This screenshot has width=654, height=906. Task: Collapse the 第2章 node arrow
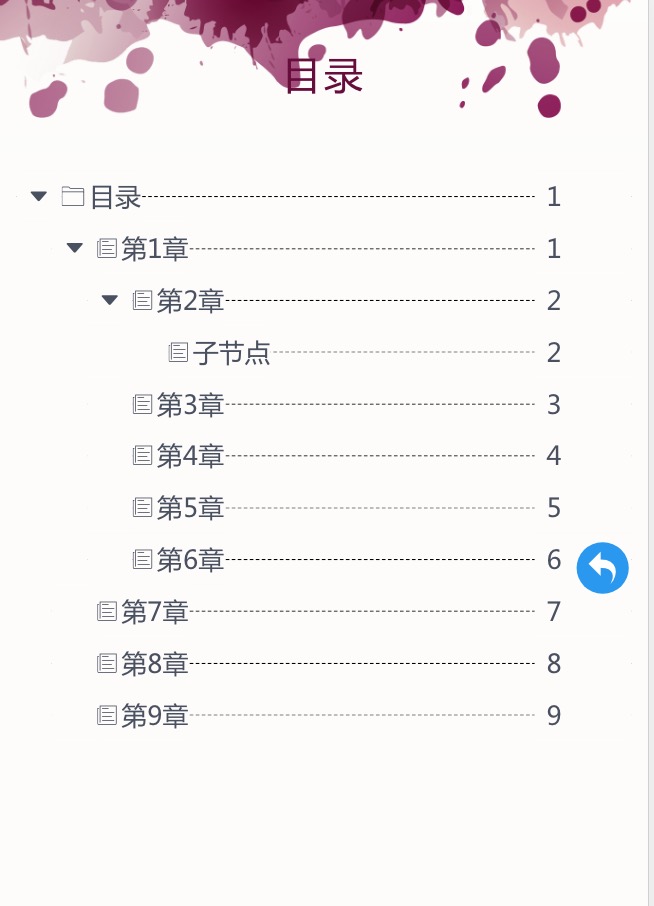pos(110,300)
